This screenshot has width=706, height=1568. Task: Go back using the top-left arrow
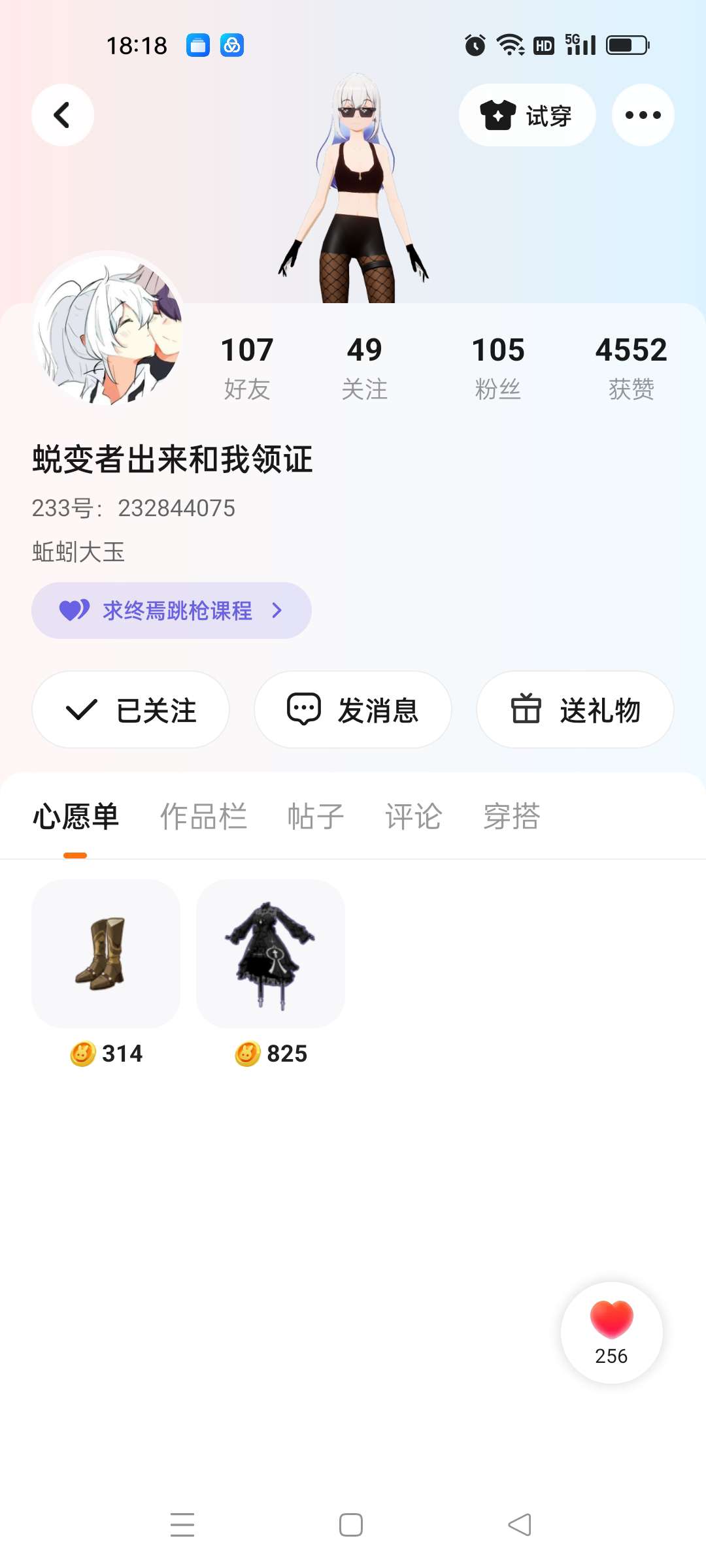click(x=62, y=115)
